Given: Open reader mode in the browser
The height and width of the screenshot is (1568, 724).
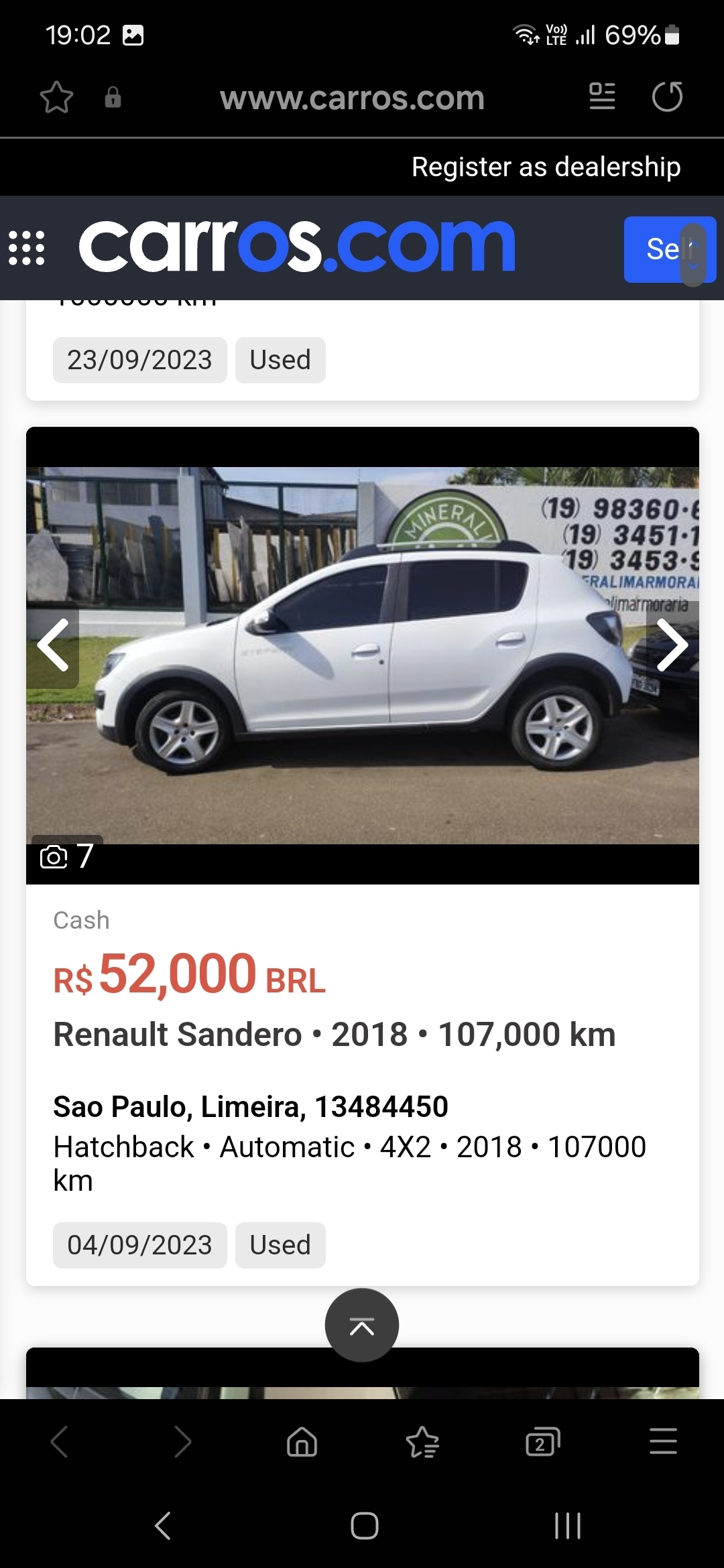Looking at the screenshot, I should point(602,96).
